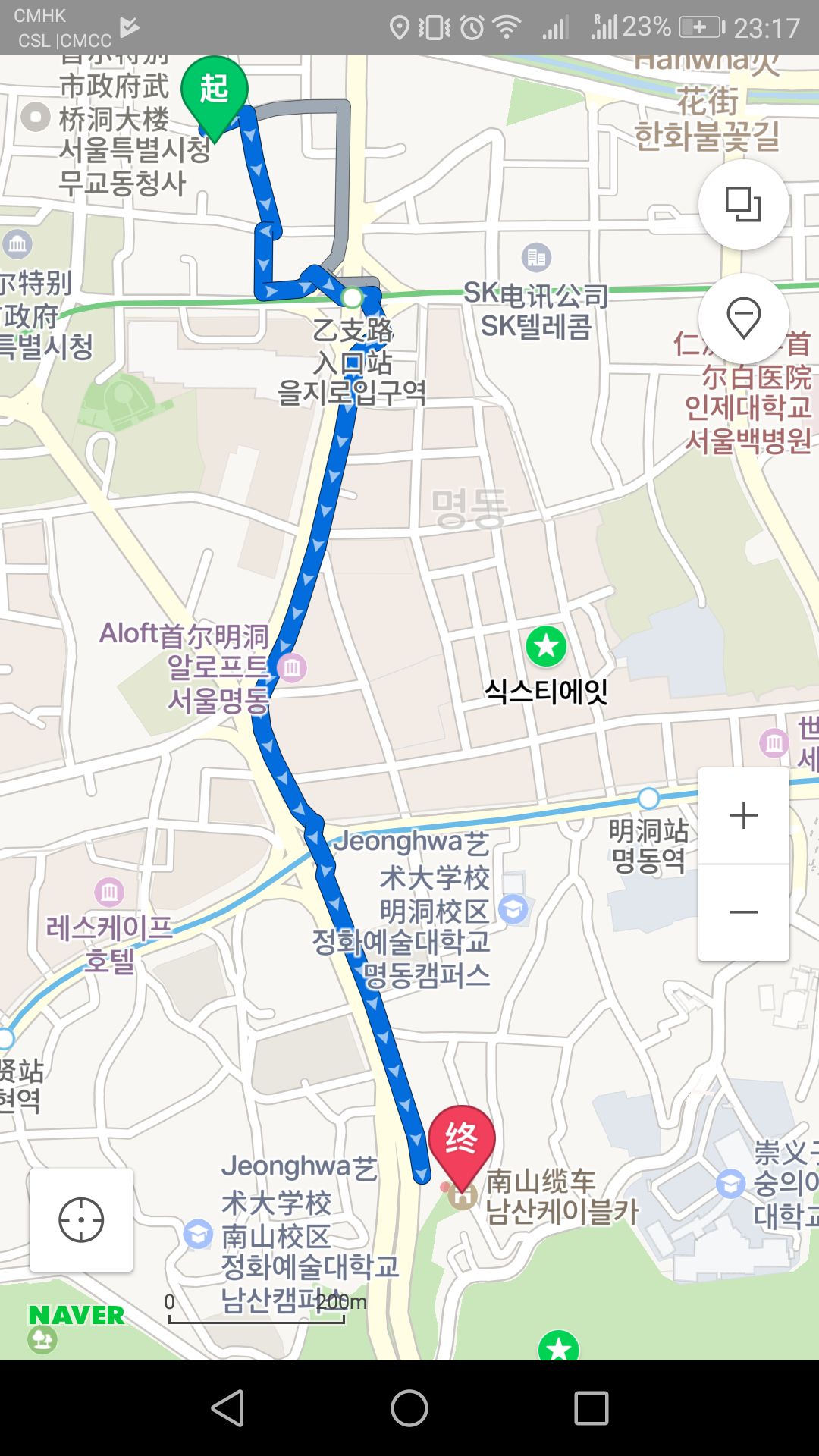Open the map layers button
This screenshot has height=1456, width=819.
coord(743,204)
